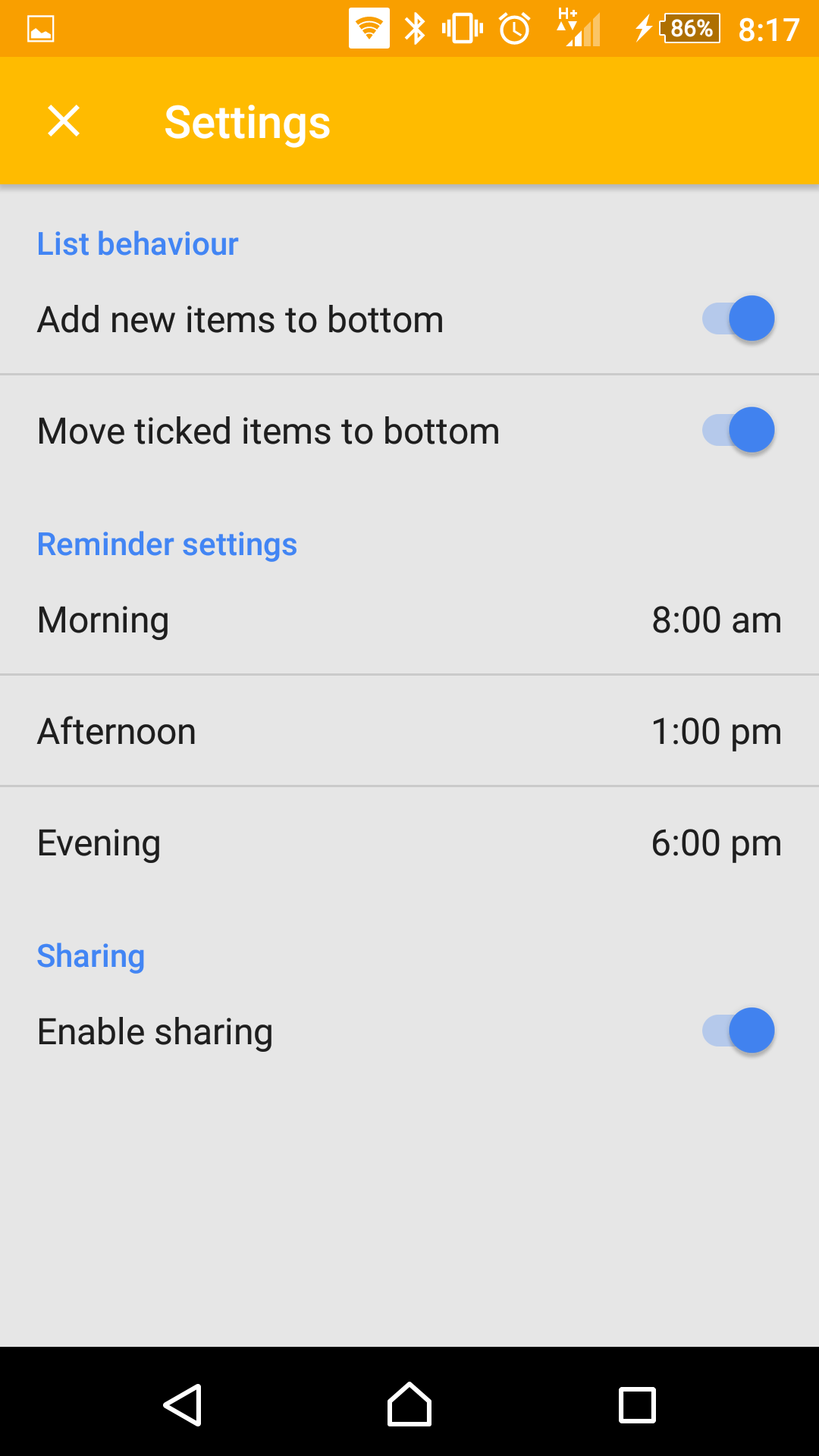Screen dimensions: 819x1456
Task: Disable Move ticked items to bottom
Action: coord(738,430)
